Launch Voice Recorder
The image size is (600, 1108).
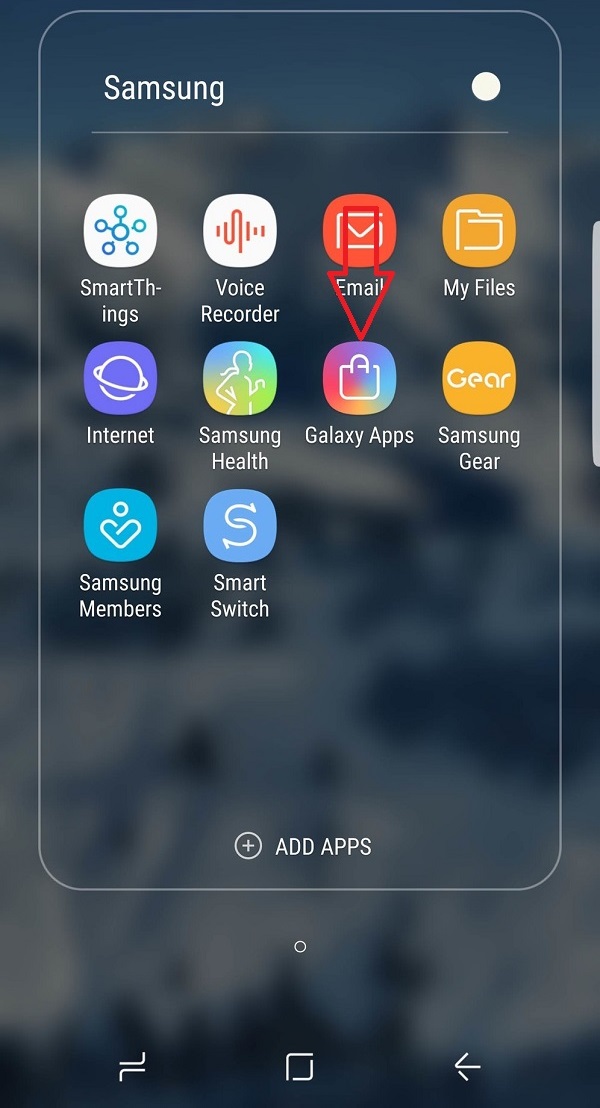240,232
